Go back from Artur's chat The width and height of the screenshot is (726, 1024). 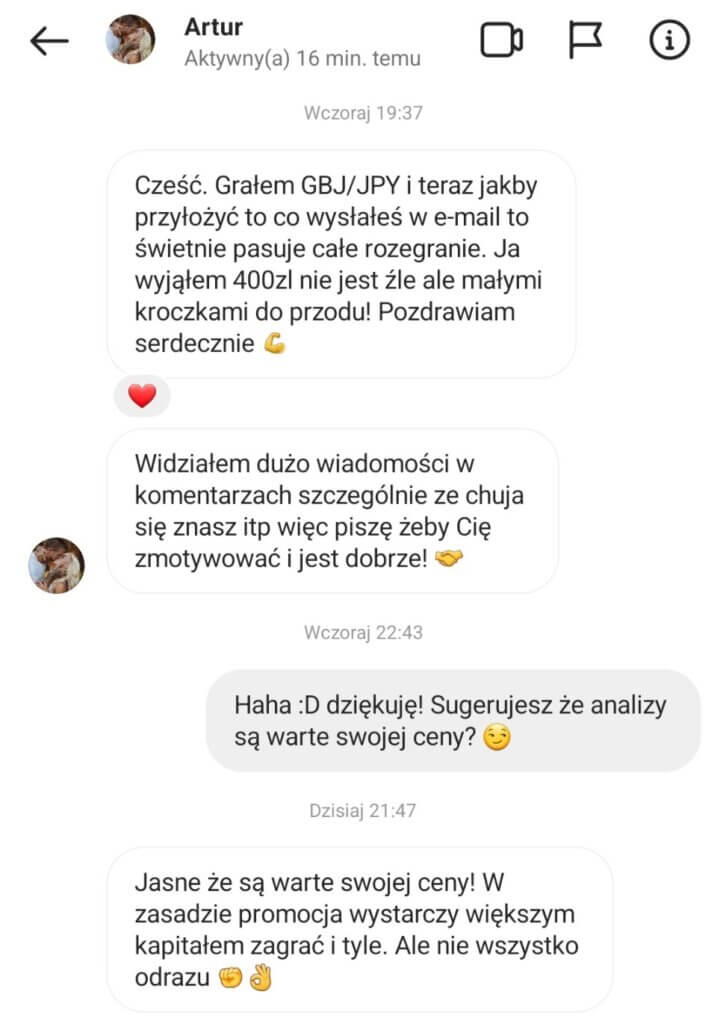coord(49,41)
